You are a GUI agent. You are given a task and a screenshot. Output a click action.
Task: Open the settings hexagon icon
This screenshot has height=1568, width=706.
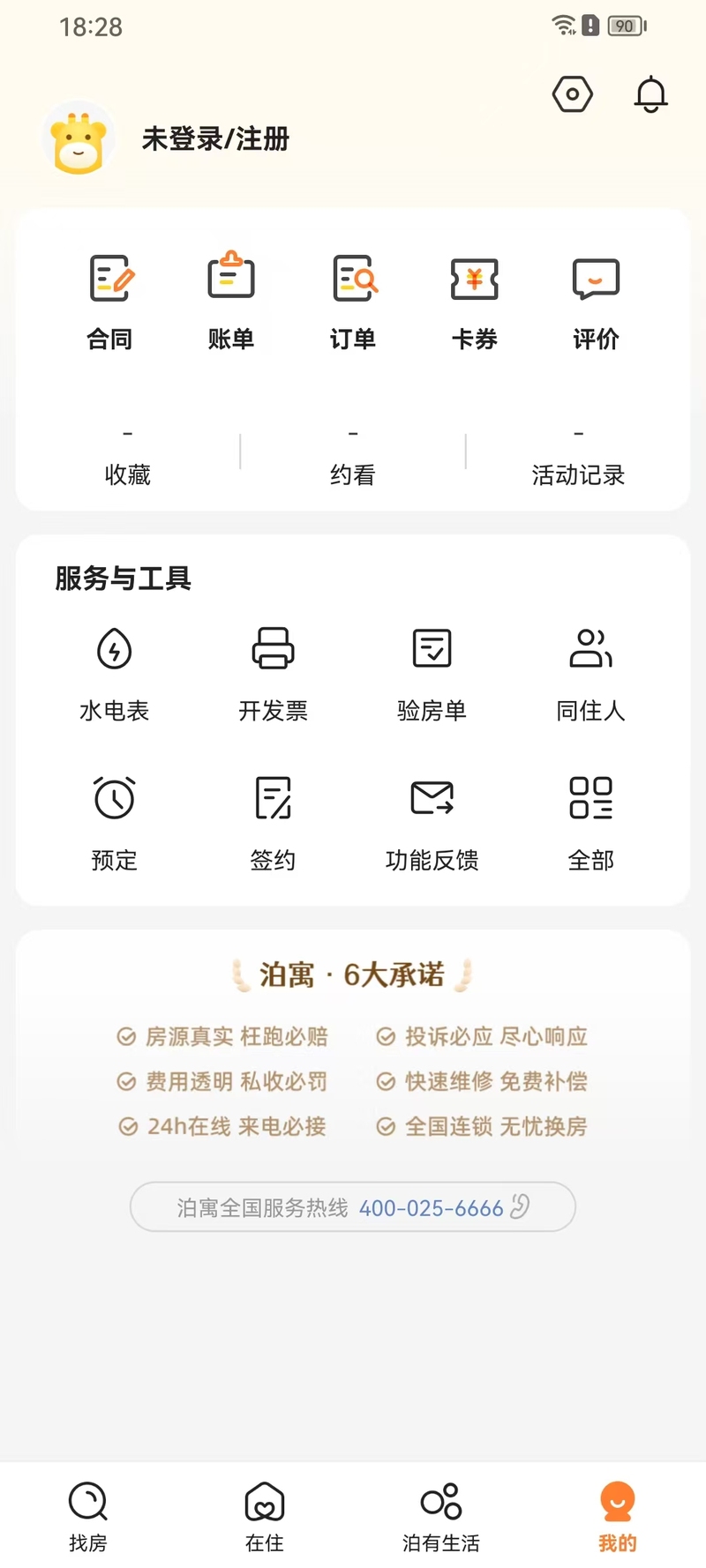[572, 94]
